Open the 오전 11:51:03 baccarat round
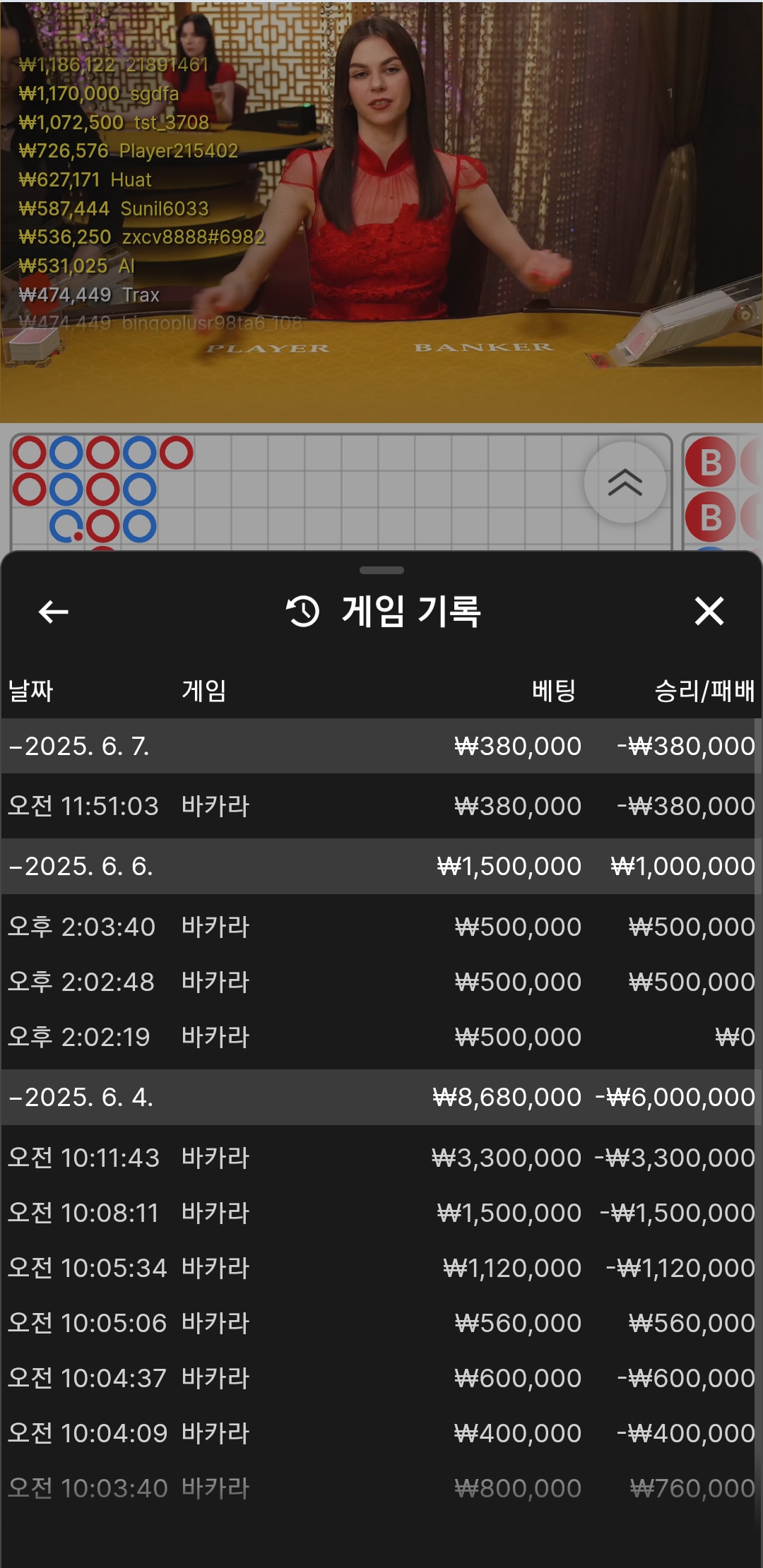 380,807
